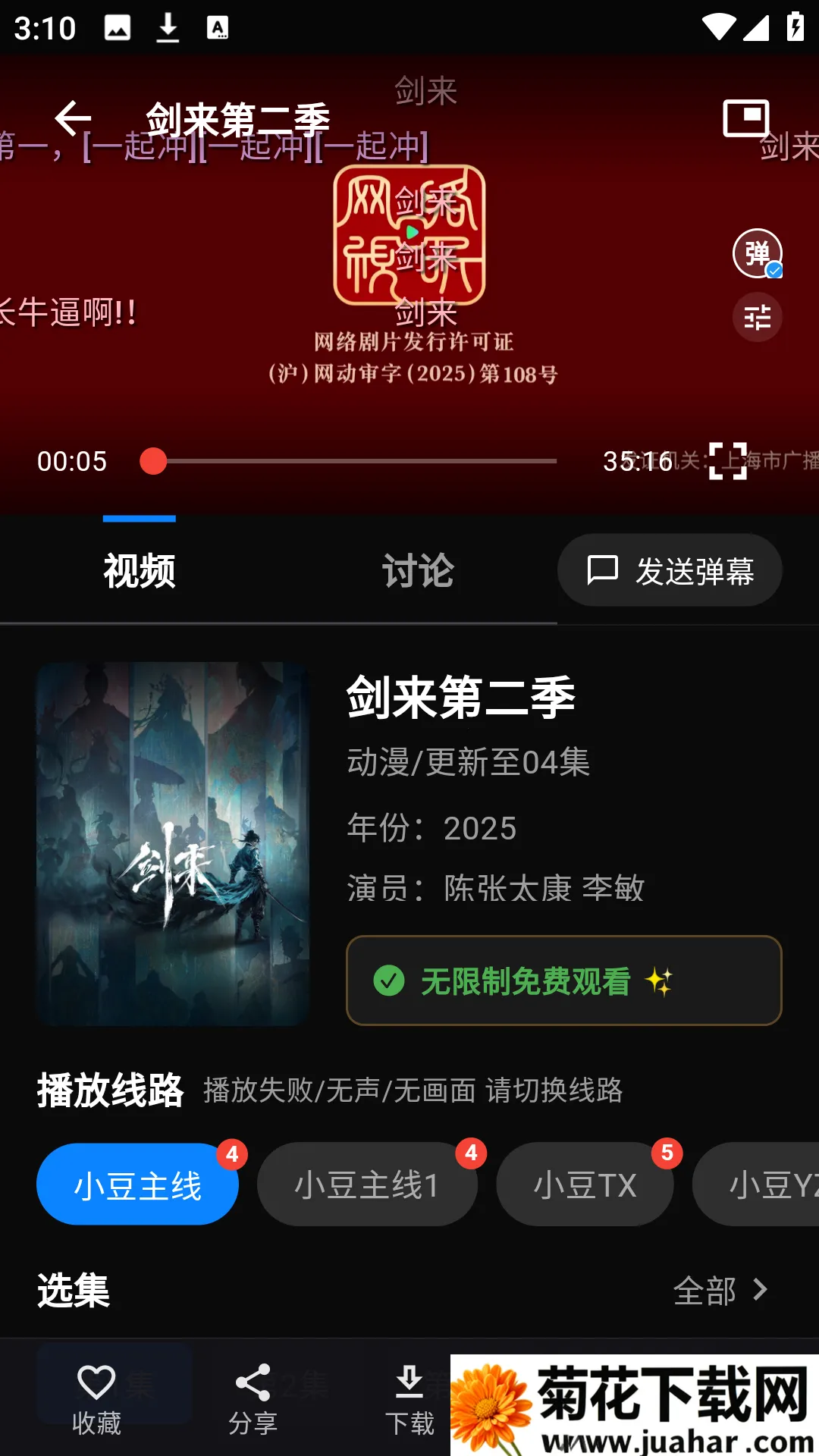This screenshot has height=1456, width=819.
Task: Open danmaku settings sliders icon
Action: coord(757,317)
